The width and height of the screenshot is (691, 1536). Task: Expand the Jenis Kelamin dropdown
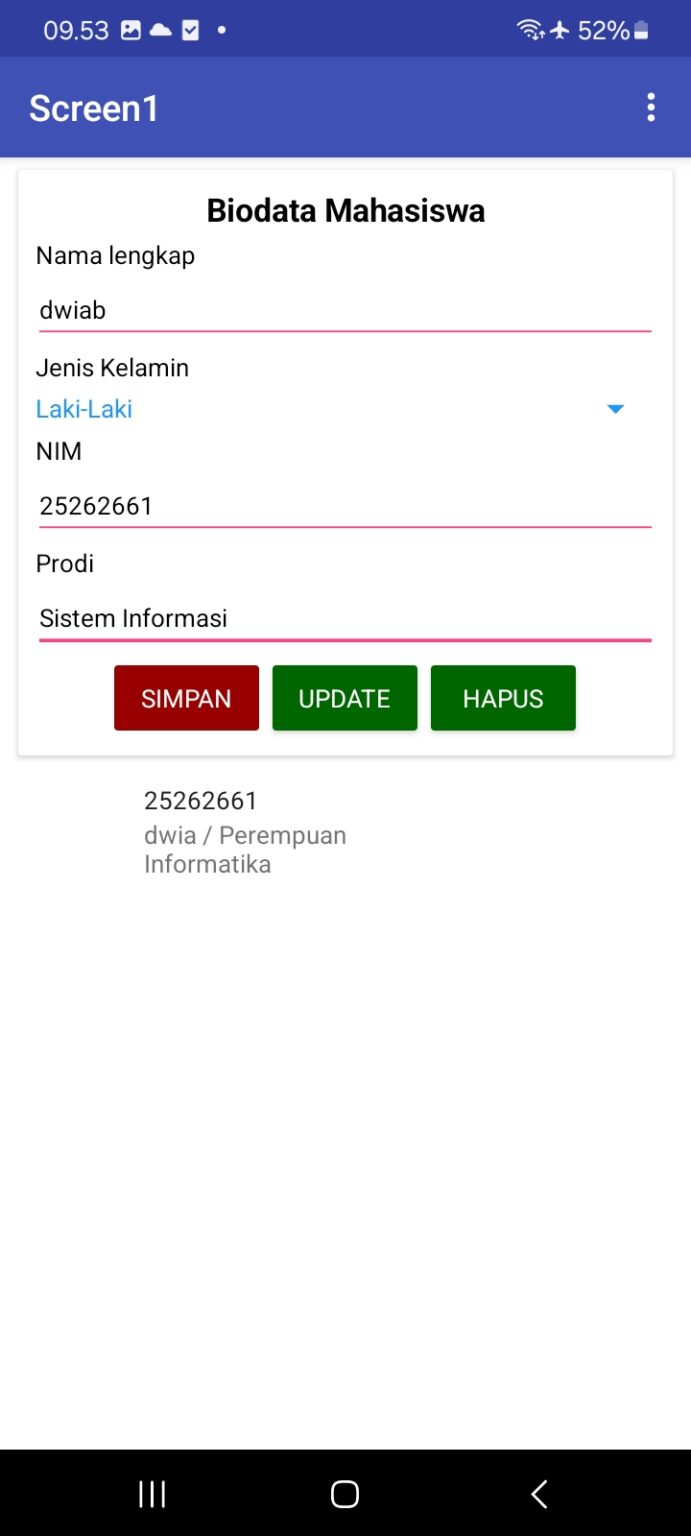pos(332,409)
